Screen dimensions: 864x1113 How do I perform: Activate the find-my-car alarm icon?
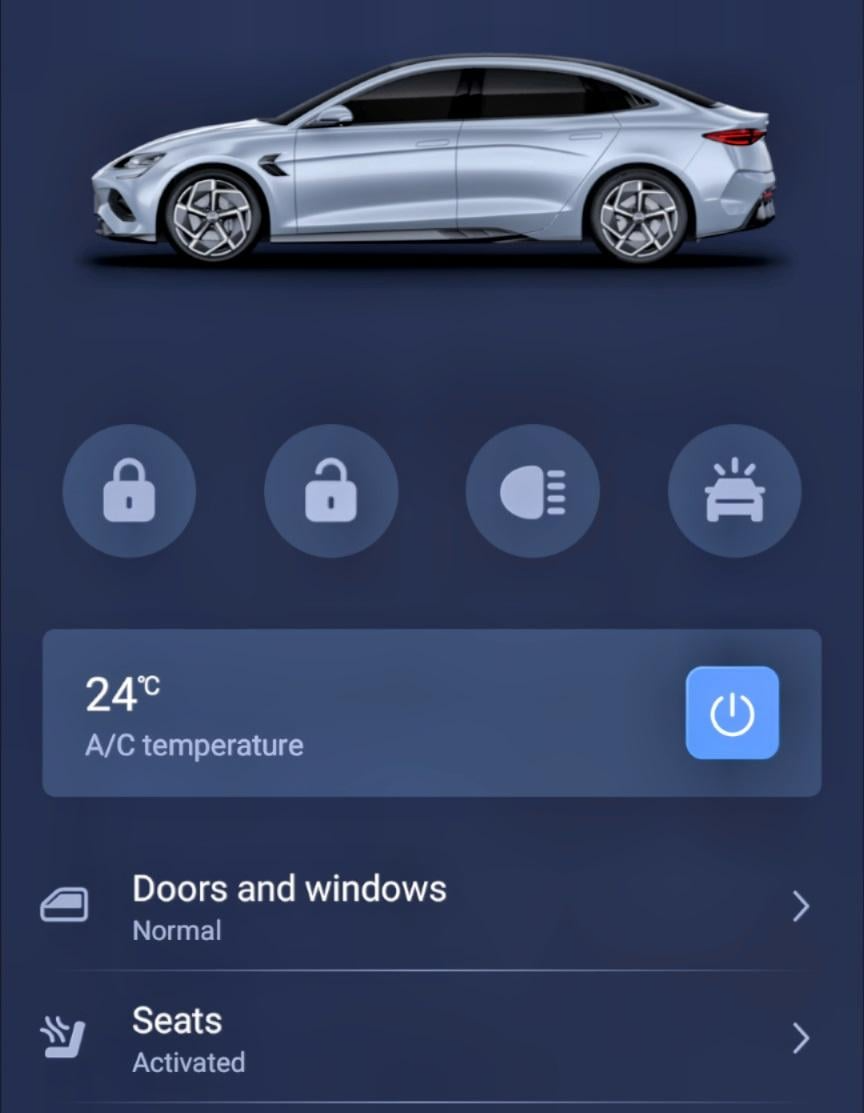click(734, 491)
